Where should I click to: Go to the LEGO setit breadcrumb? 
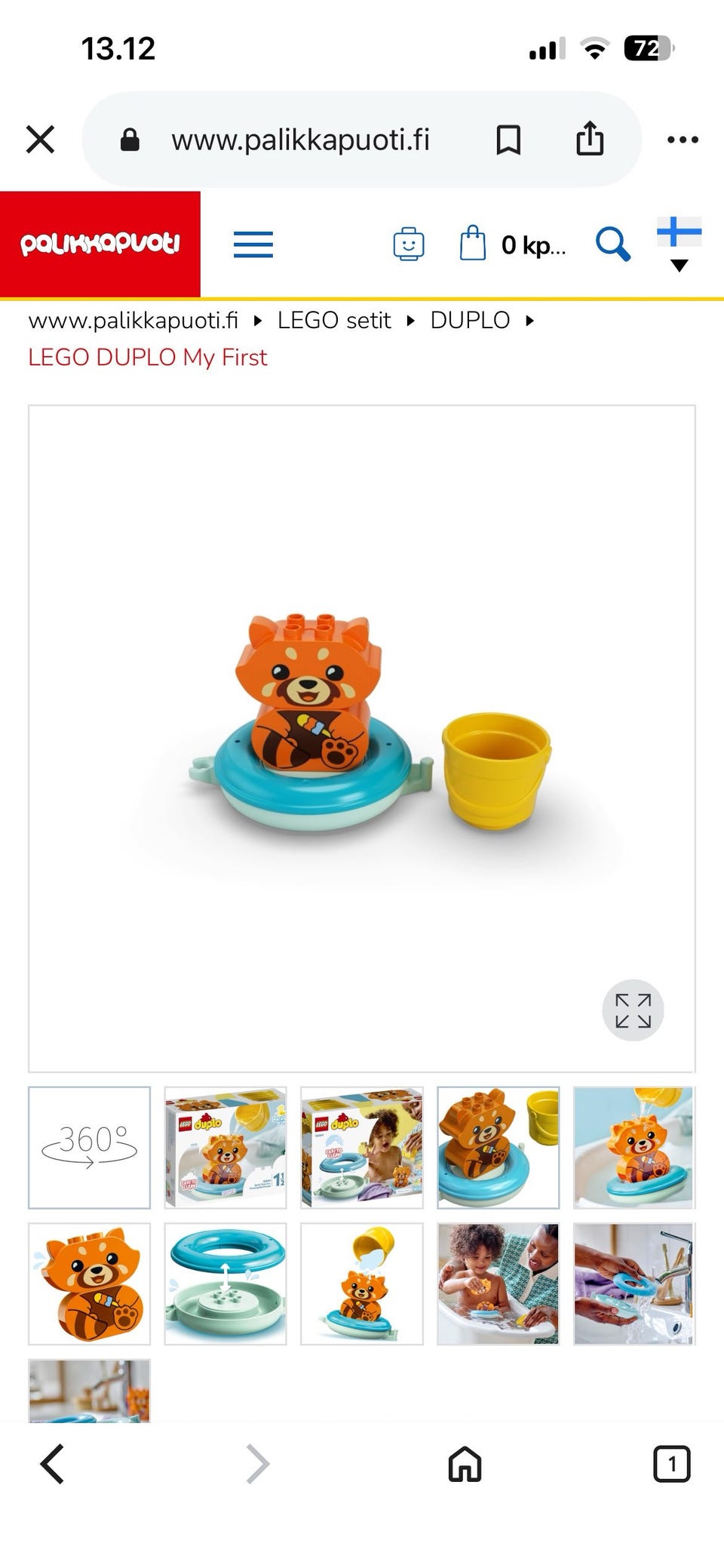pos(334,321)
